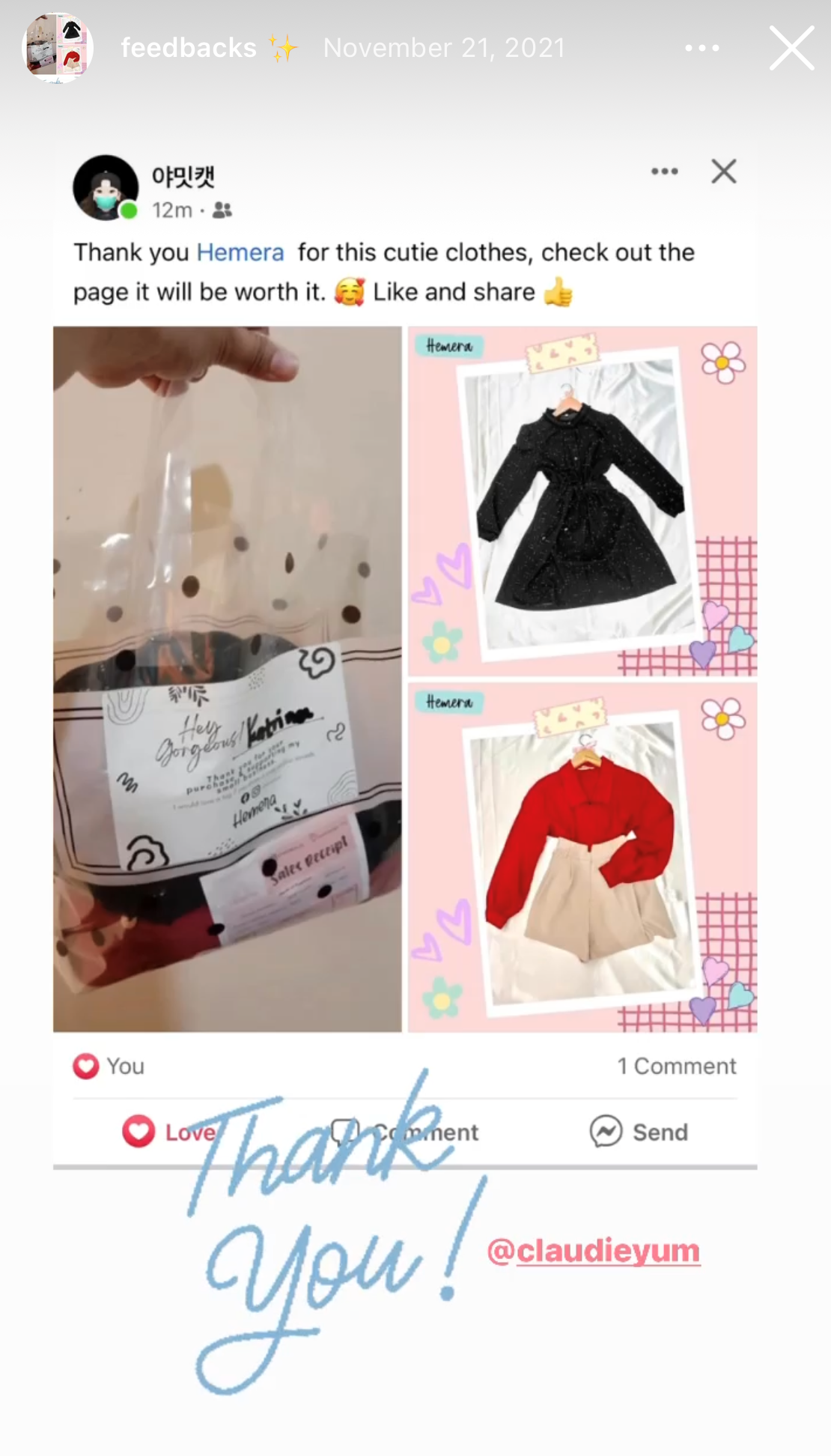
Task: Open the @claudieyum mention
Action: 594,1251
